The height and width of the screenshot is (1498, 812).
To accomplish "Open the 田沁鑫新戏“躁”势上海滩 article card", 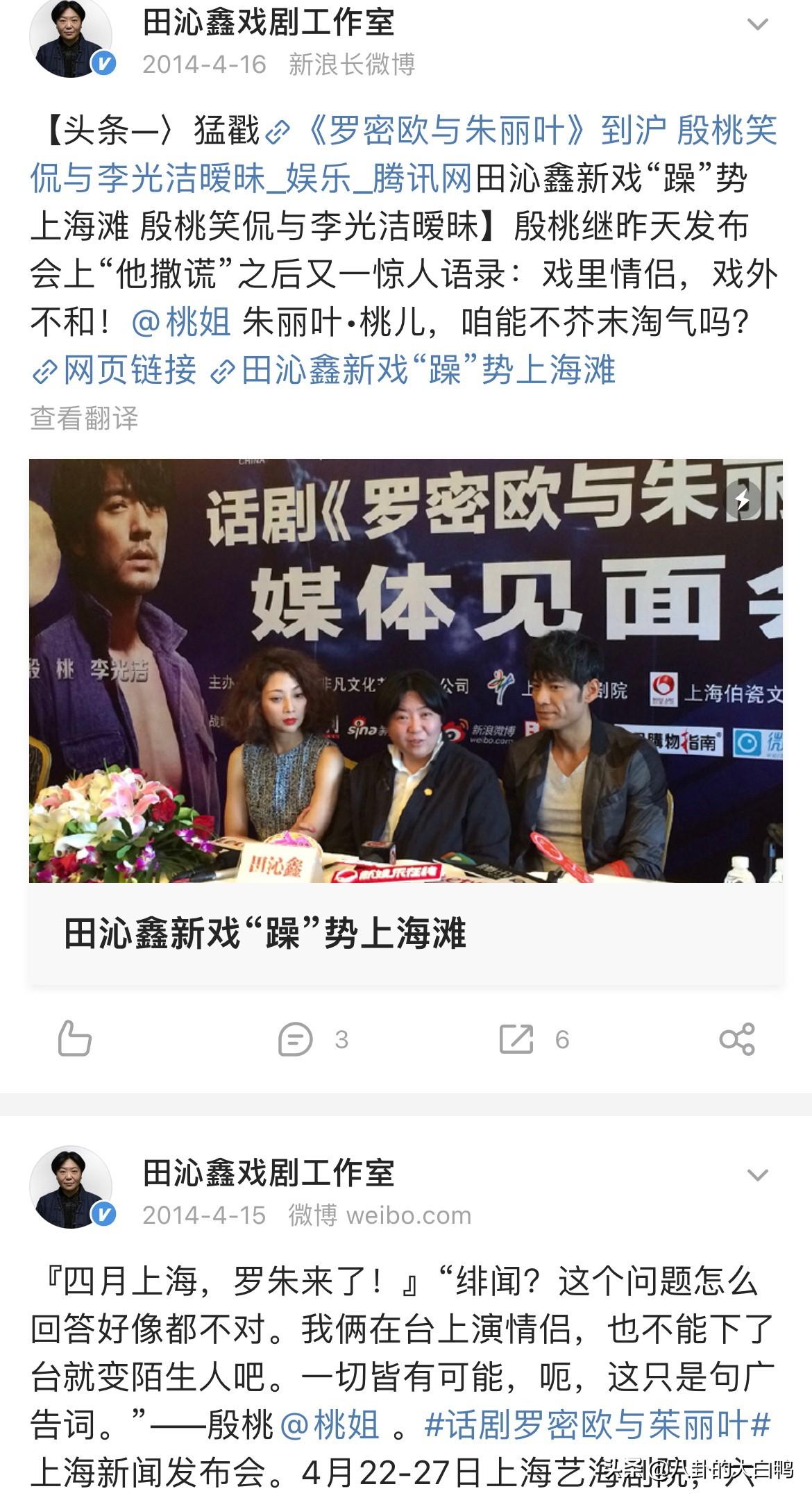I will pos(406,721).
